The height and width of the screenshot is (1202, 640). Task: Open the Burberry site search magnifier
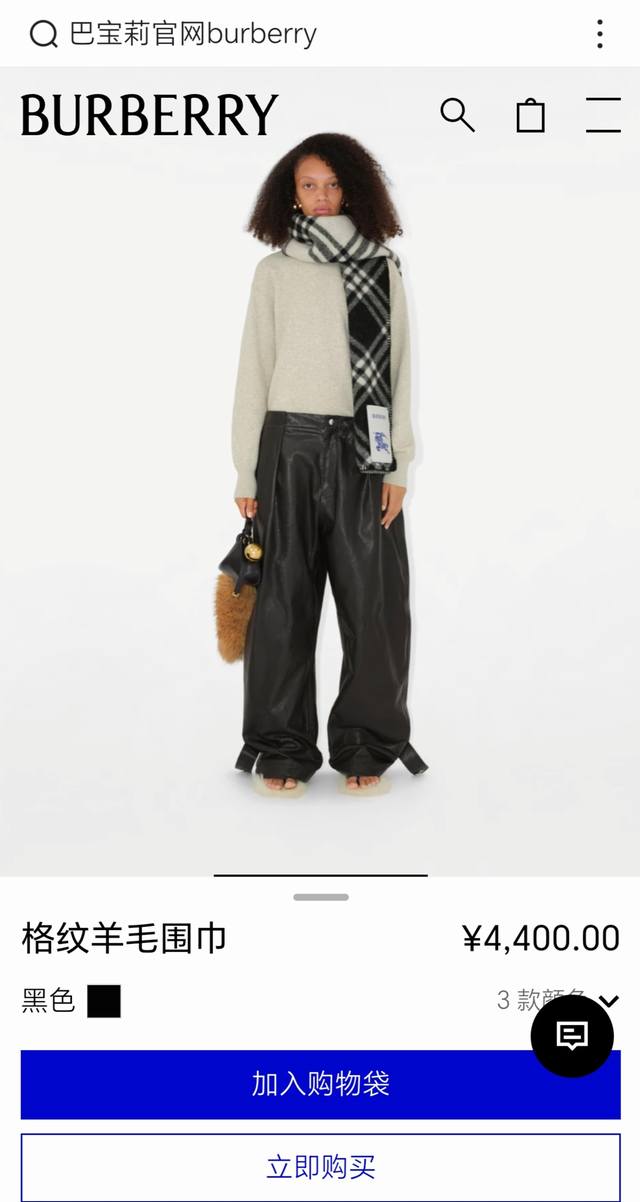[x=457, y=115]
